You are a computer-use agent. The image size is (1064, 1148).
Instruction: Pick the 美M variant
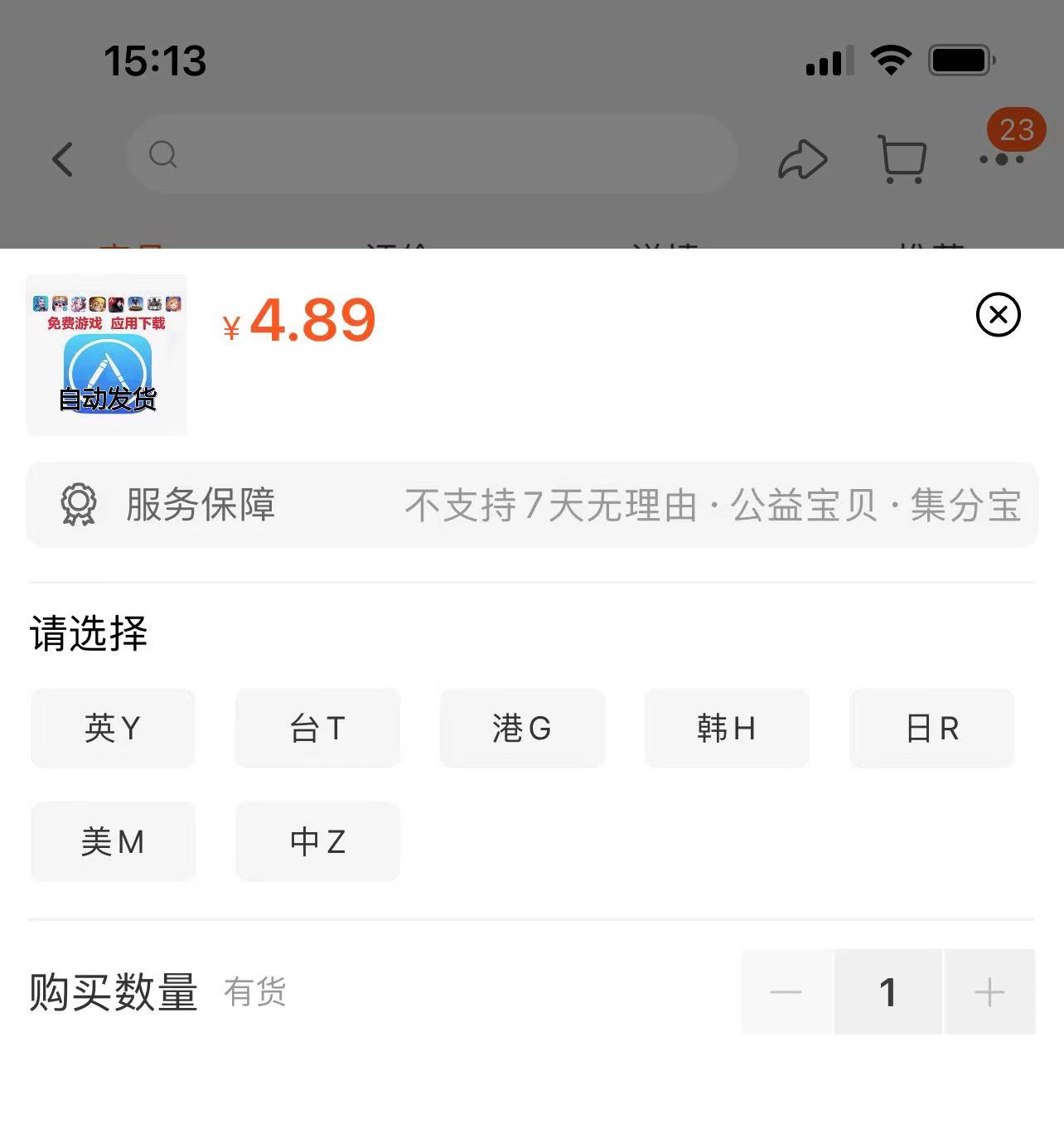[x=113, y=841]
